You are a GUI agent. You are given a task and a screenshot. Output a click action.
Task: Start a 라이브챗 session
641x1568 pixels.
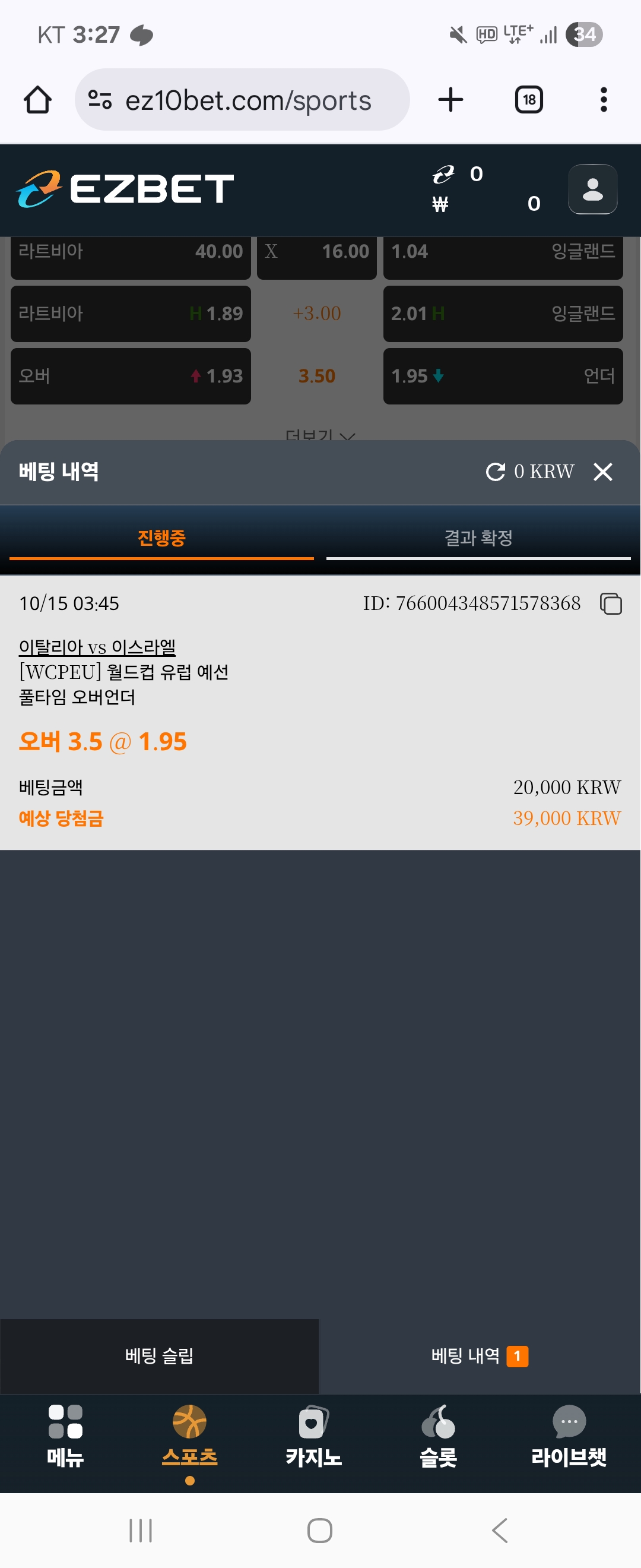pos(569,1436)
